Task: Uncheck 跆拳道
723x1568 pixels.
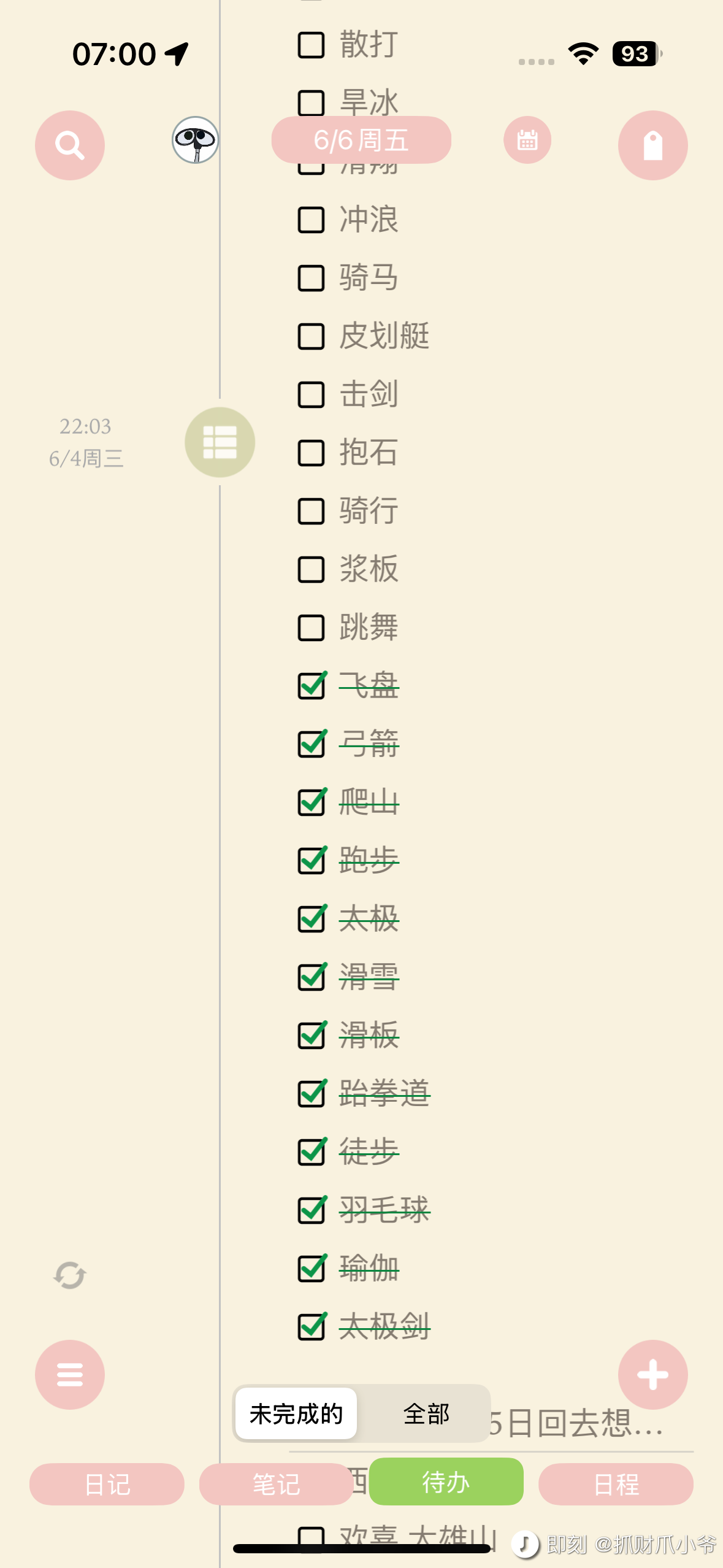Action: (x=312, y=1093)
